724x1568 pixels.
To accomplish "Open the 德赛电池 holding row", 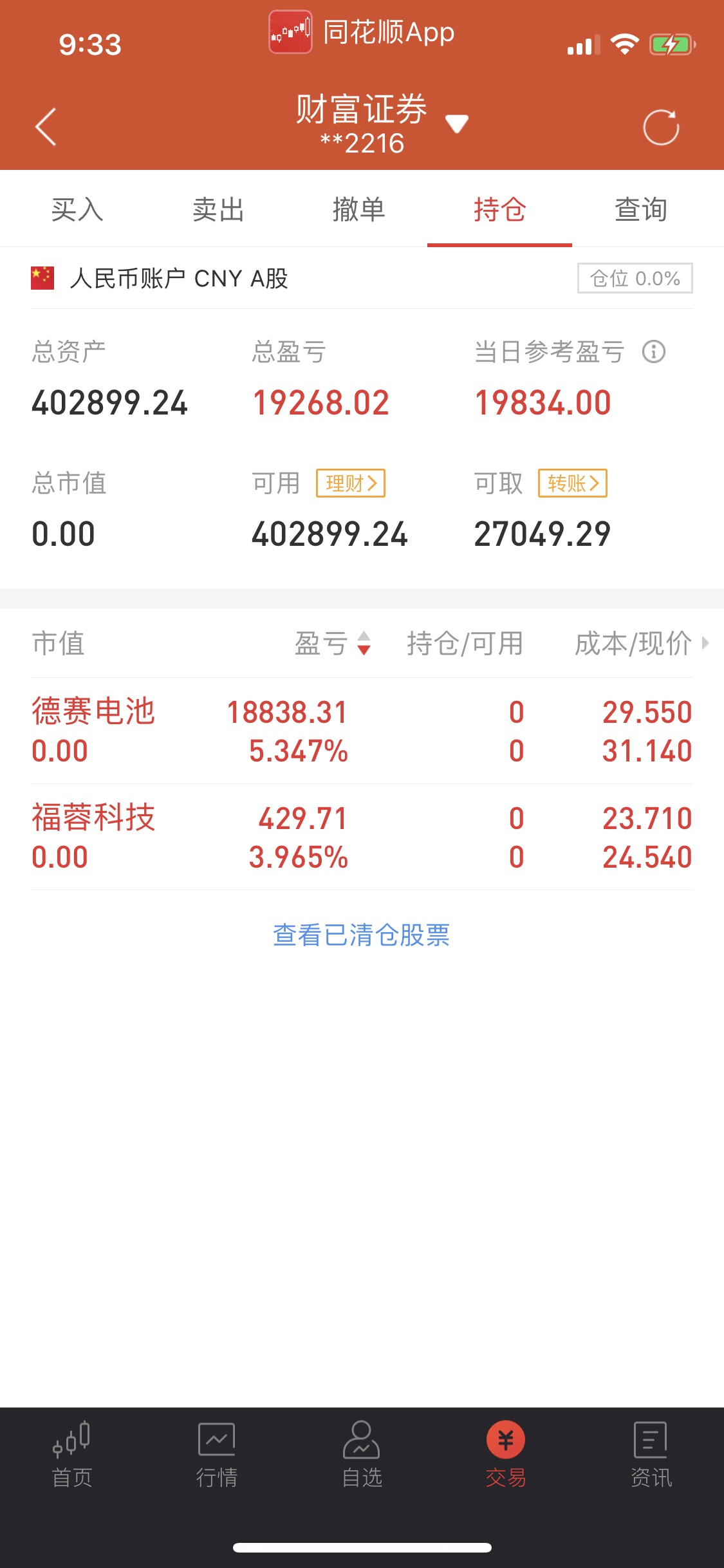I will tap(362, 731).
